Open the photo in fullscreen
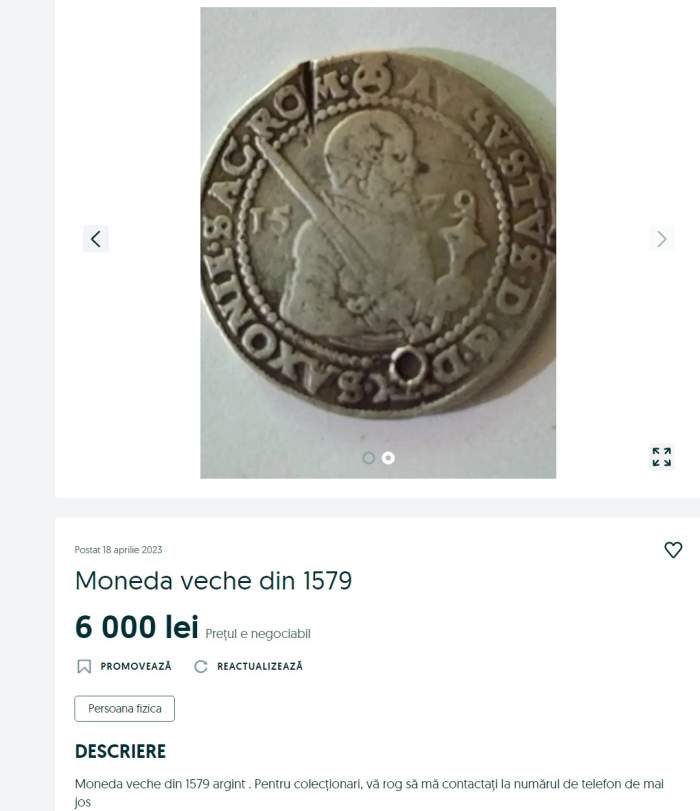Screen dimensions: 700x811 pyautogui.click(x=661, y=457)
